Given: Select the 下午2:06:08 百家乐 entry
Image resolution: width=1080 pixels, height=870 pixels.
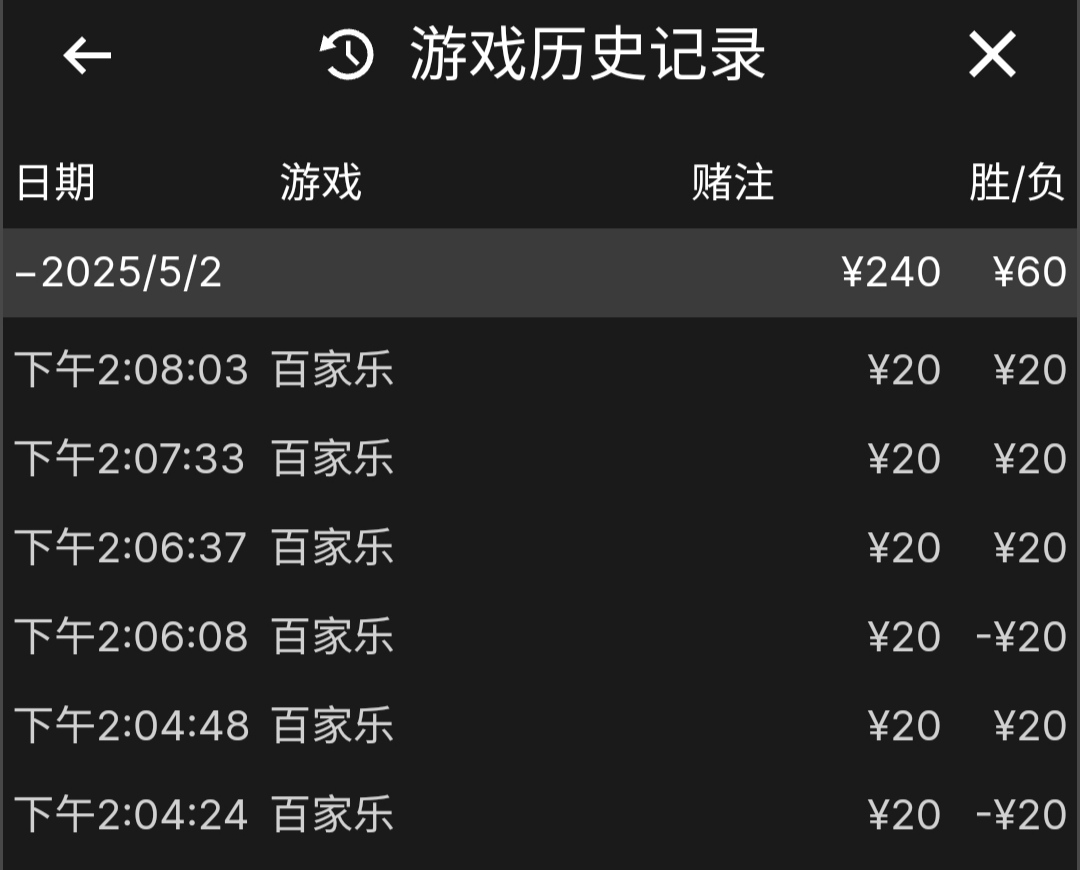Looking at the screenshot, I should tap(540, 637).
